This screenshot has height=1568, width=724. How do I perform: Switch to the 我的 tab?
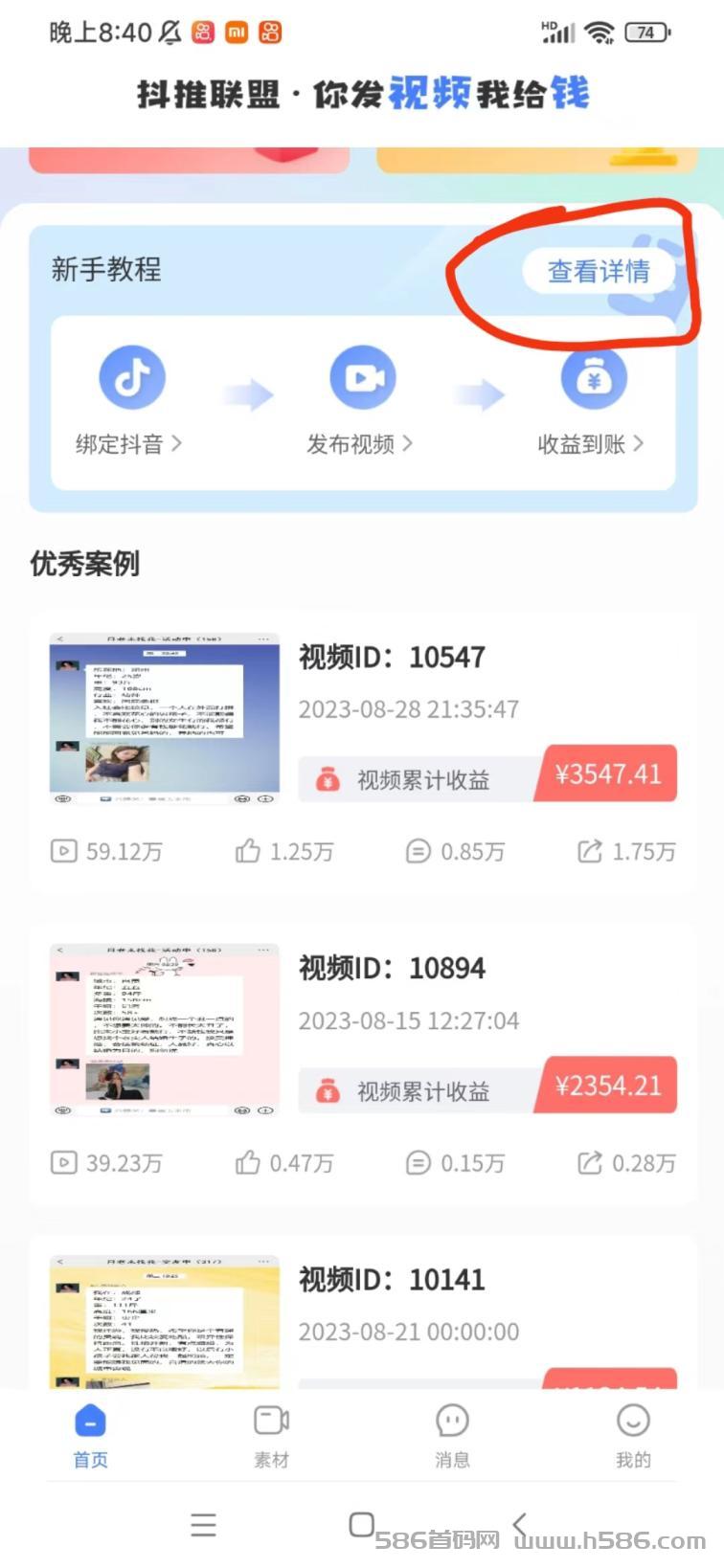(x=633, y=1435)
